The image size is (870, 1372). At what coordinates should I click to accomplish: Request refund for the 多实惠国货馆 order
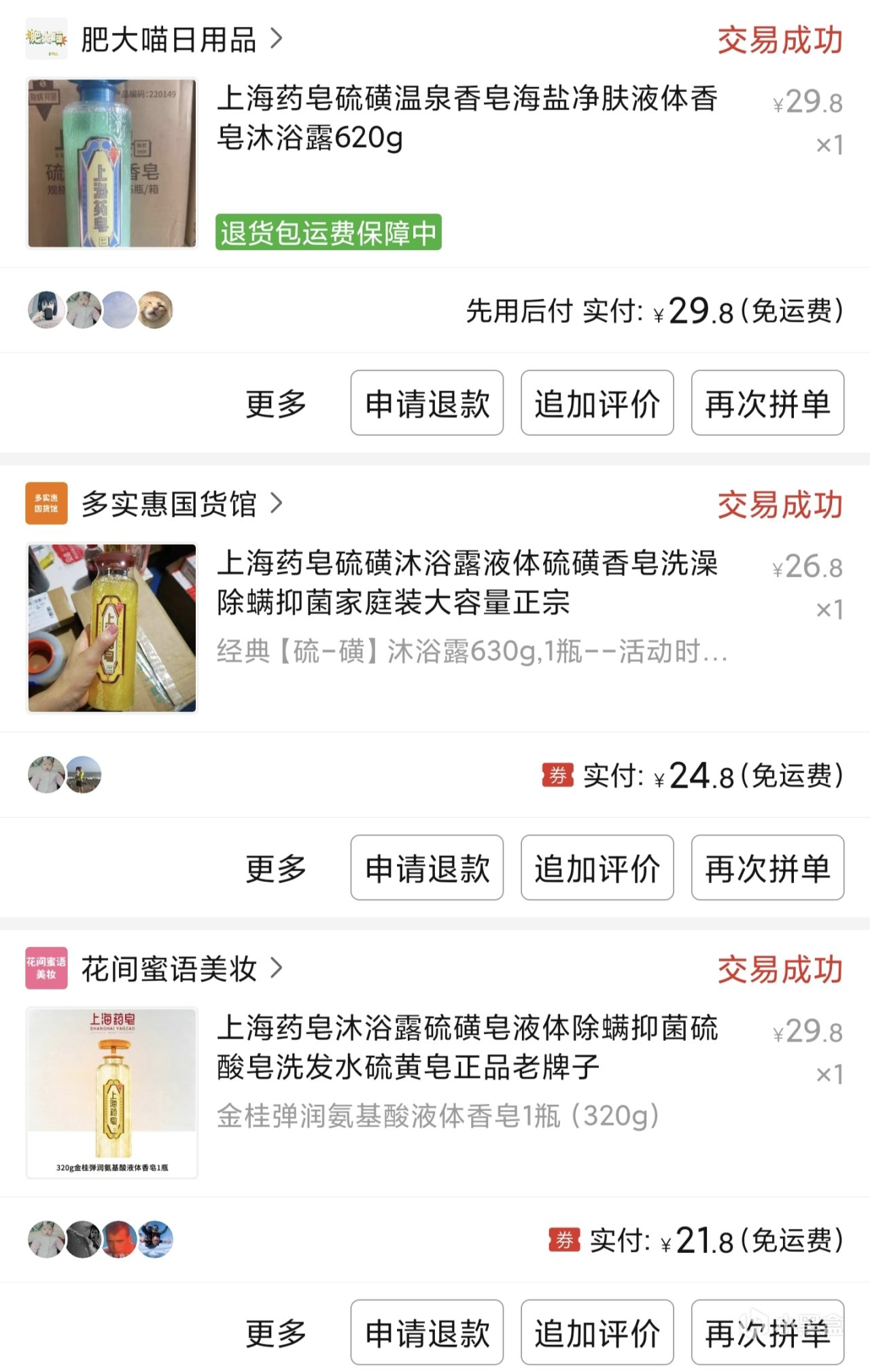click(427, 868)
